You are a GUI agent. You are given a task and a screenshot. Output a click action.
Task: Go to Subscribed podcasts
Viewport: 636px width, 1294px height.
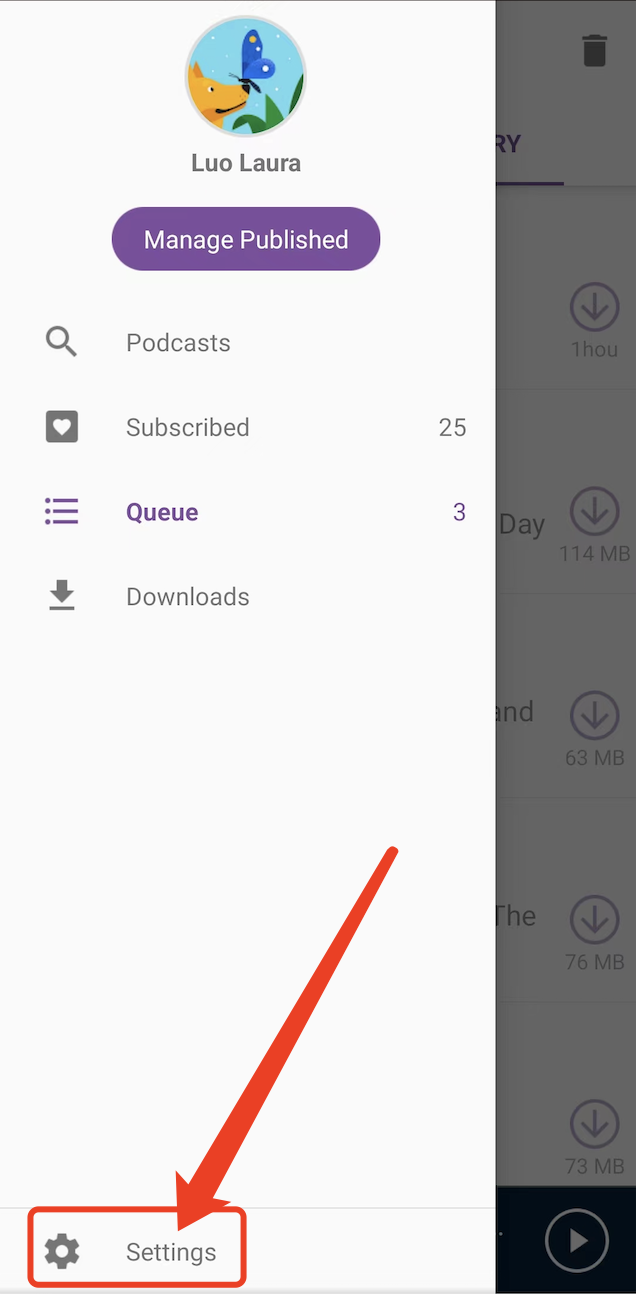pos(187,428)
